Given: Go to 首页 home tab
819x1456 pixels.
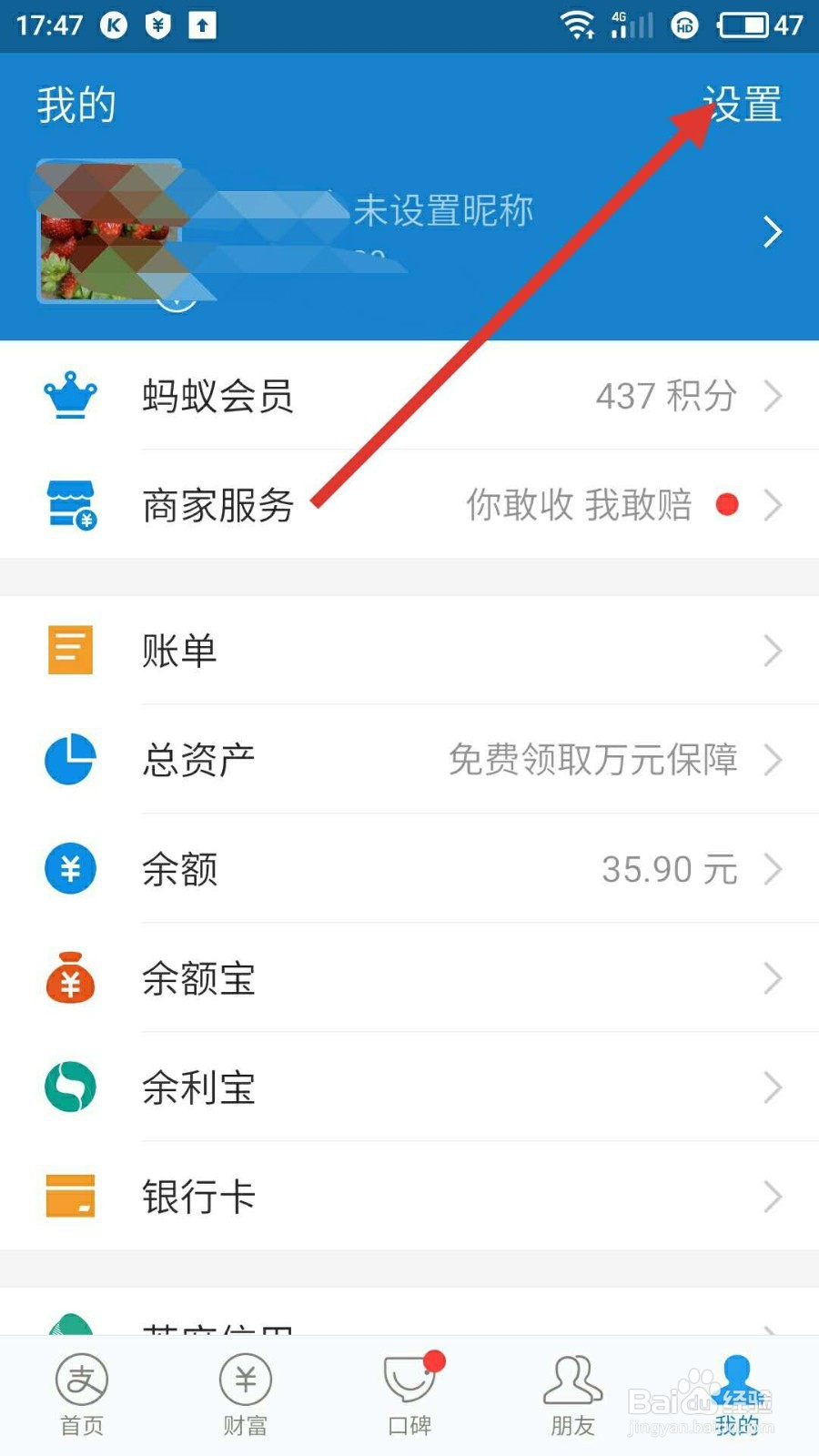Looking at the screenshot, I should coord(82,1394).
